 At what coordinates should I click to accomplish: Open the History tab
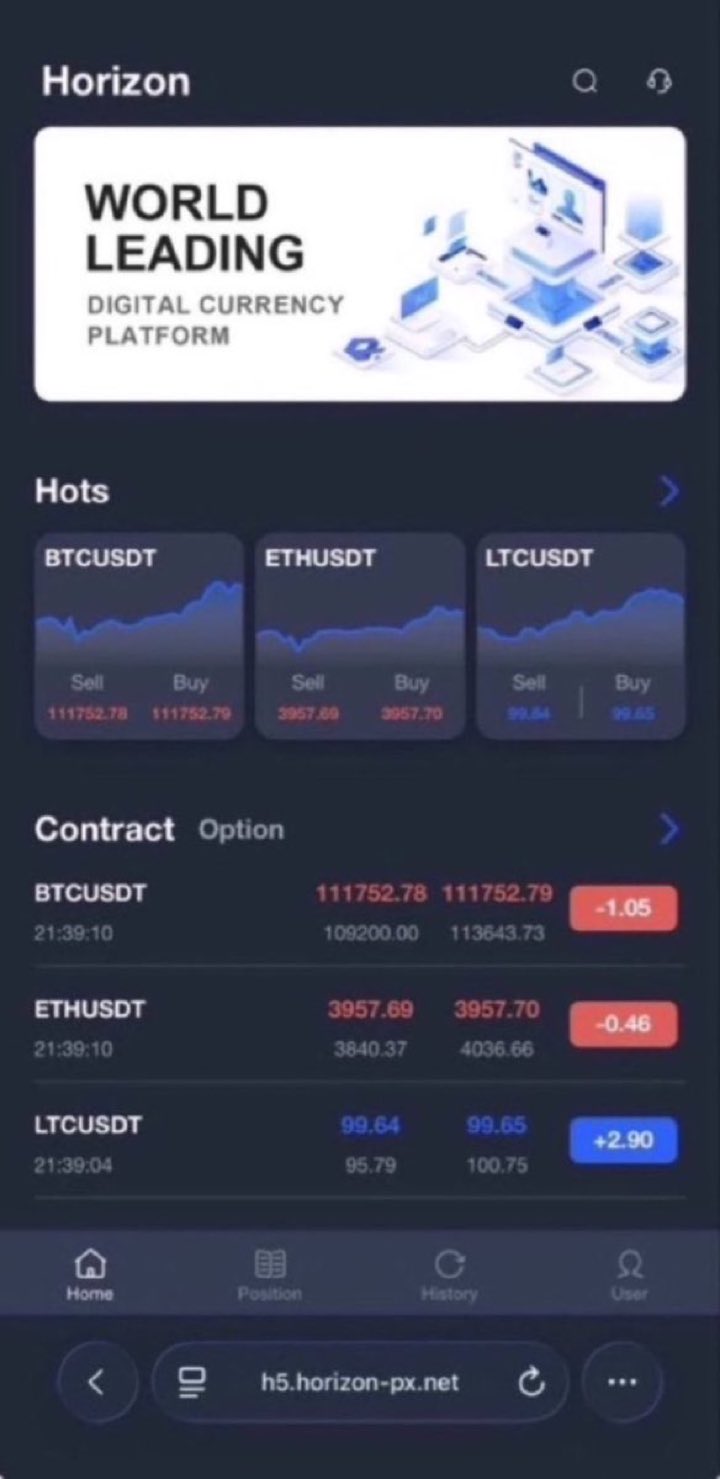[449, 1274]
